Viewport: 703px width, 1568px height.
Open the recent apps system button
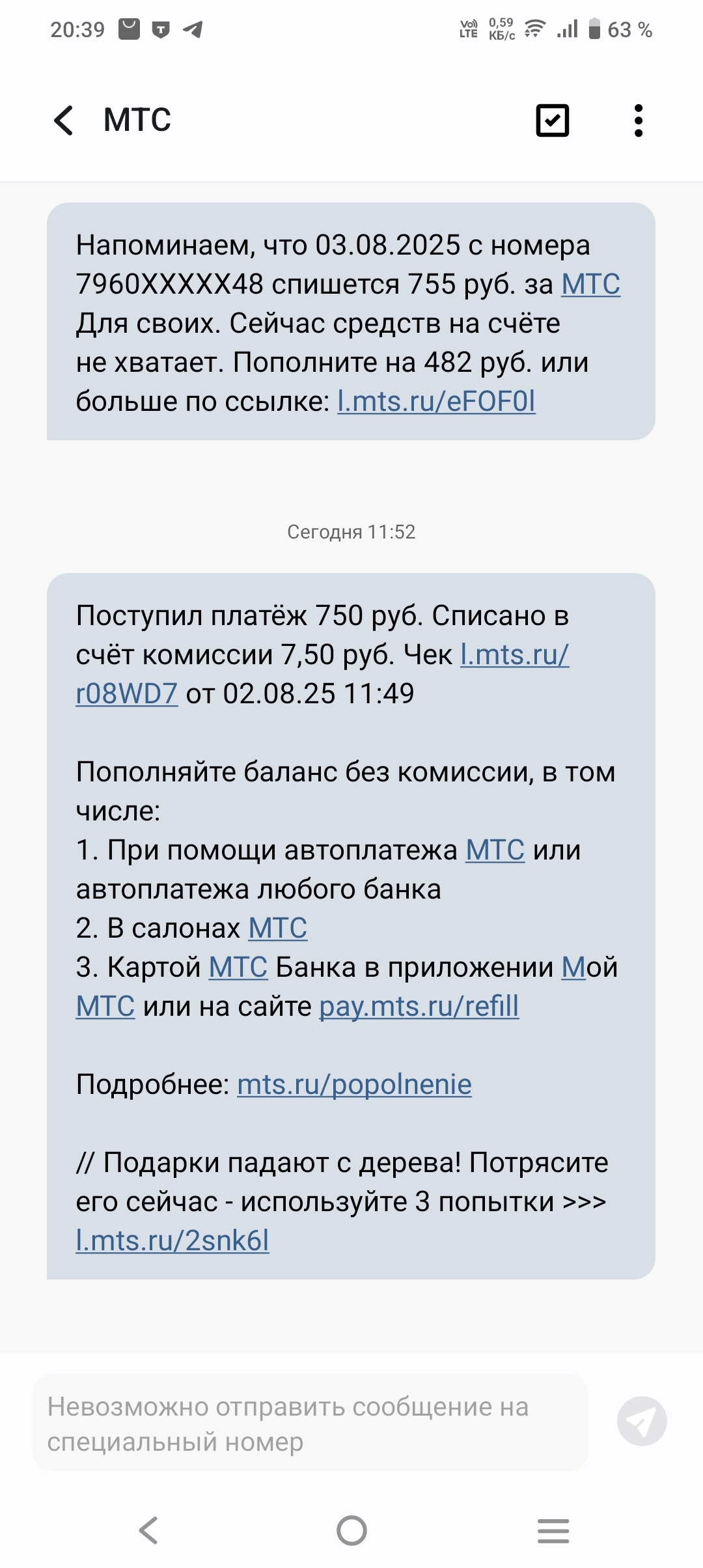click(x=553, y=1530)
